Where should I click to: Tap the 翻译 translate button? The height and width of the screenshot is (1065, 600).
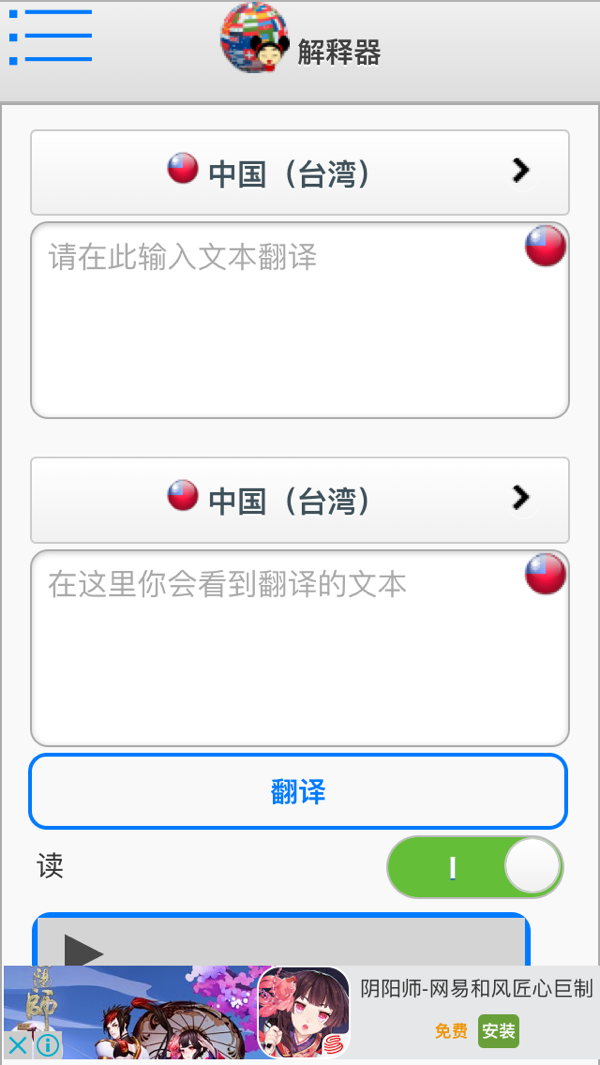[298, 792]
